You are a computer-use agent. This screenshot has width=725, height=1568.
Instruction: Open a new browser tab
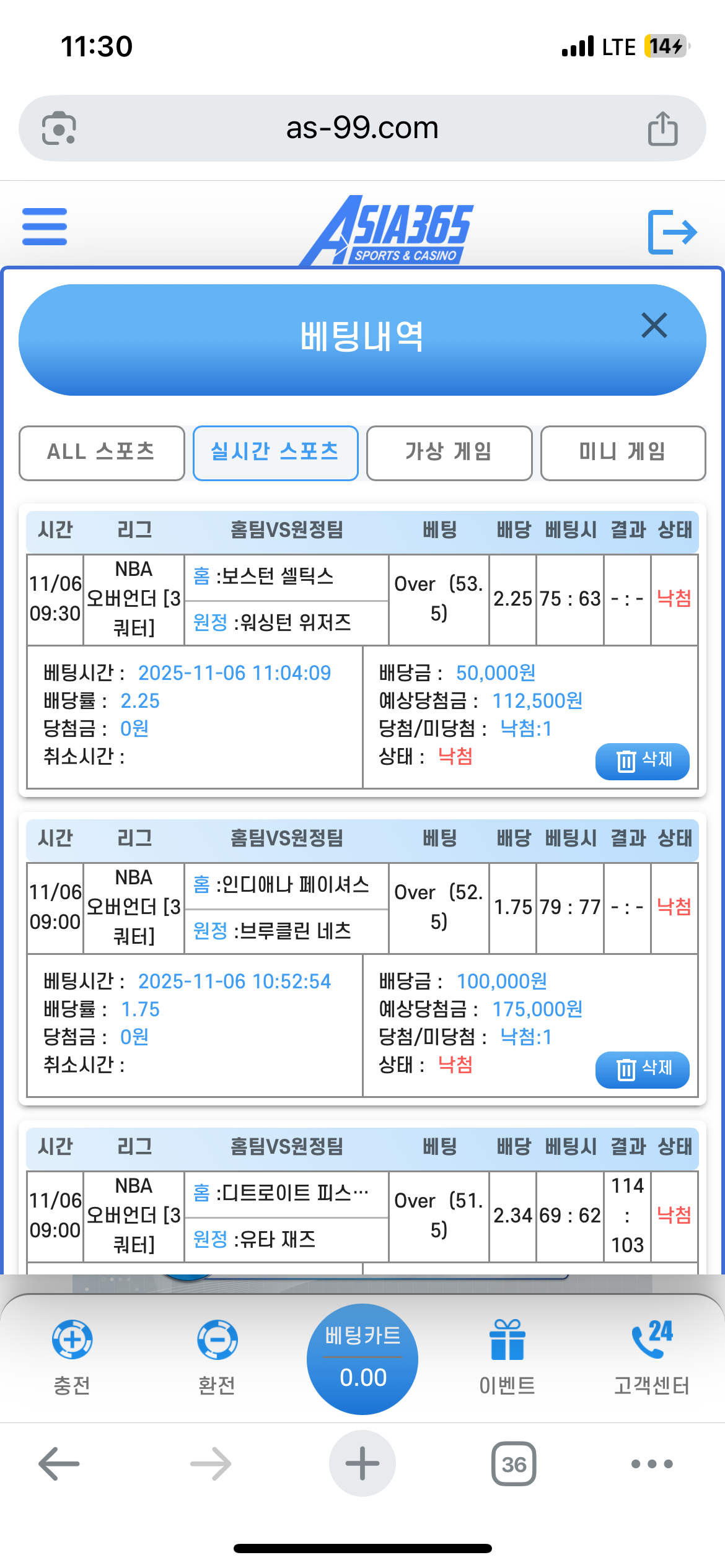[x=362, y=1463]
